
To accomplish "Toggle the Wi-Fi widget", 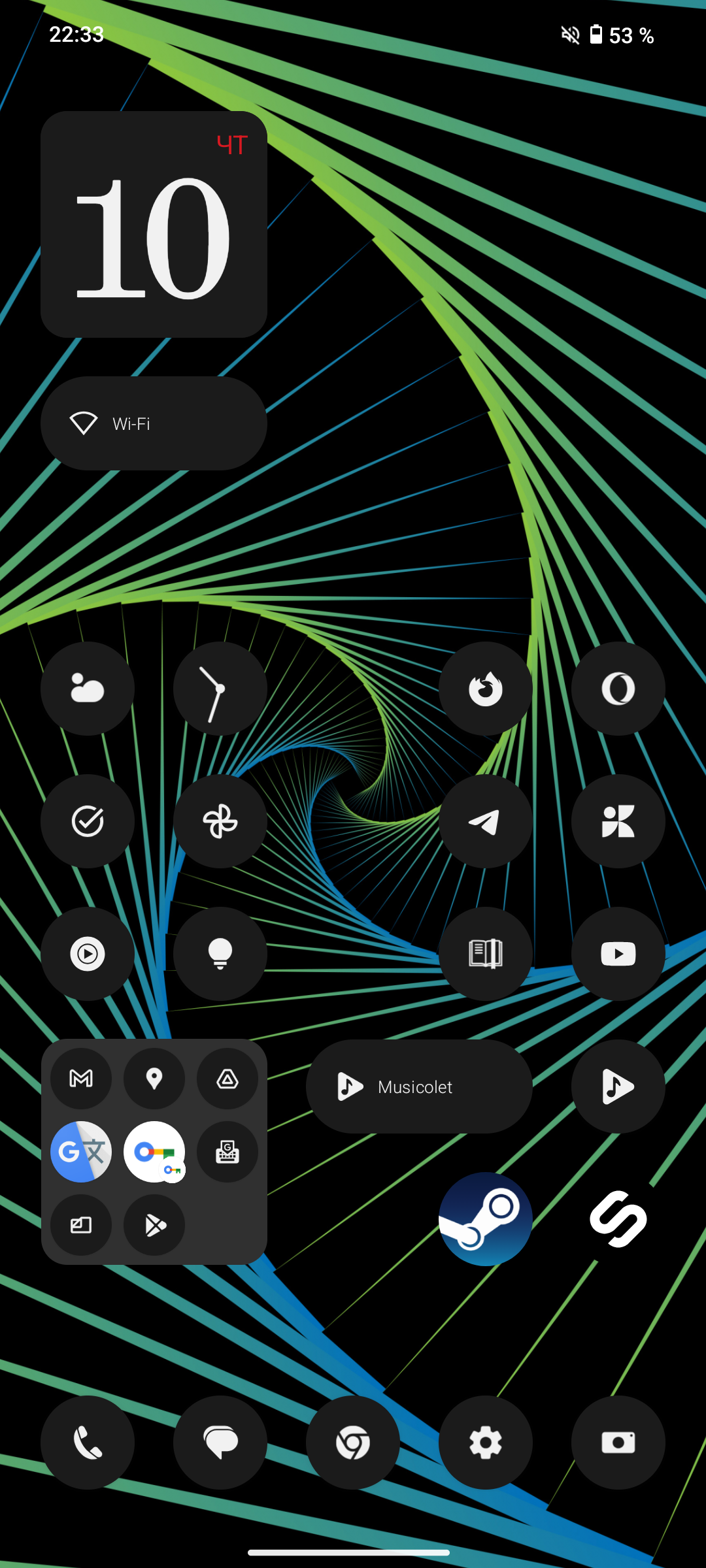I will (154, 423).
